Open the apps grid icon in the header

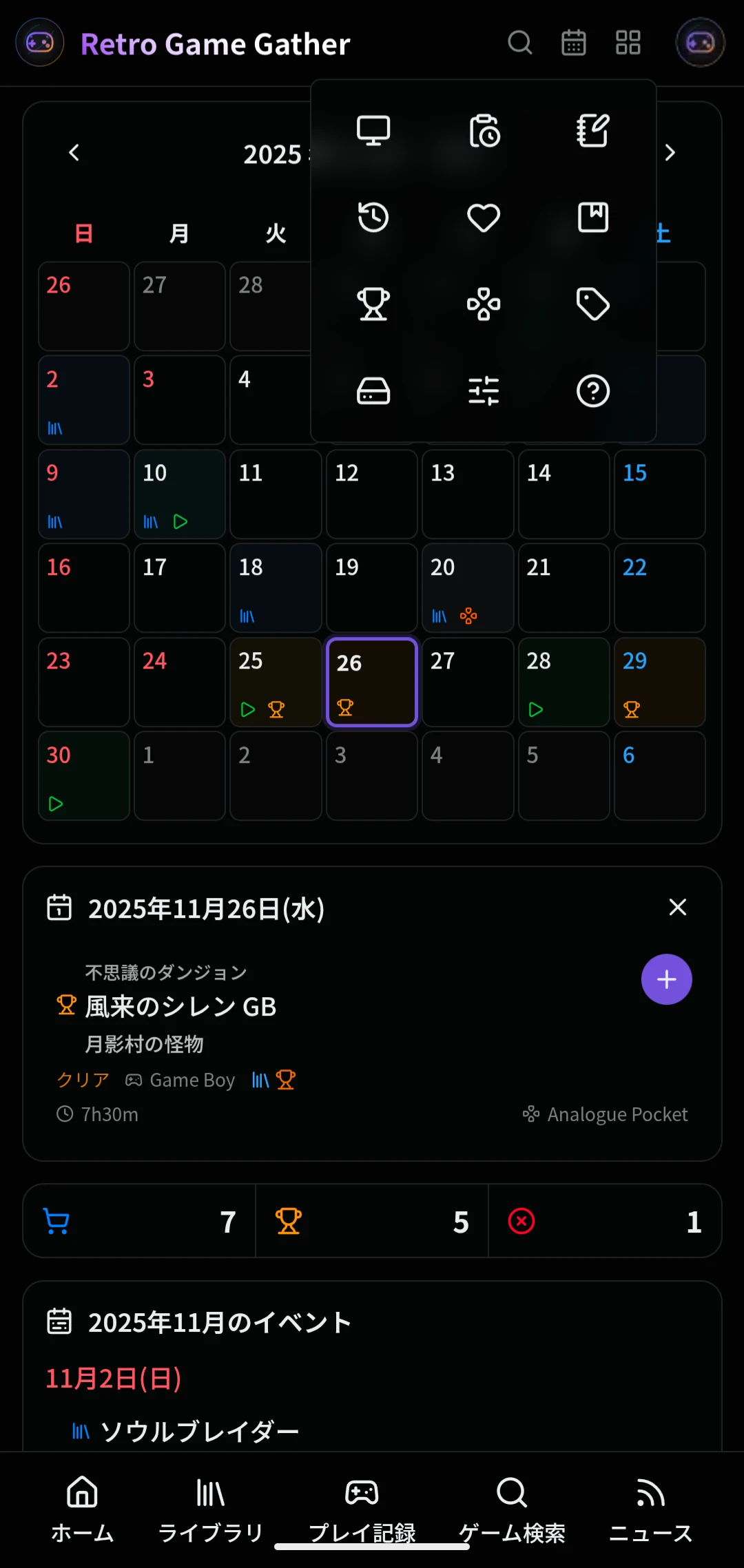pyautogui.click(x=628, y=43)
